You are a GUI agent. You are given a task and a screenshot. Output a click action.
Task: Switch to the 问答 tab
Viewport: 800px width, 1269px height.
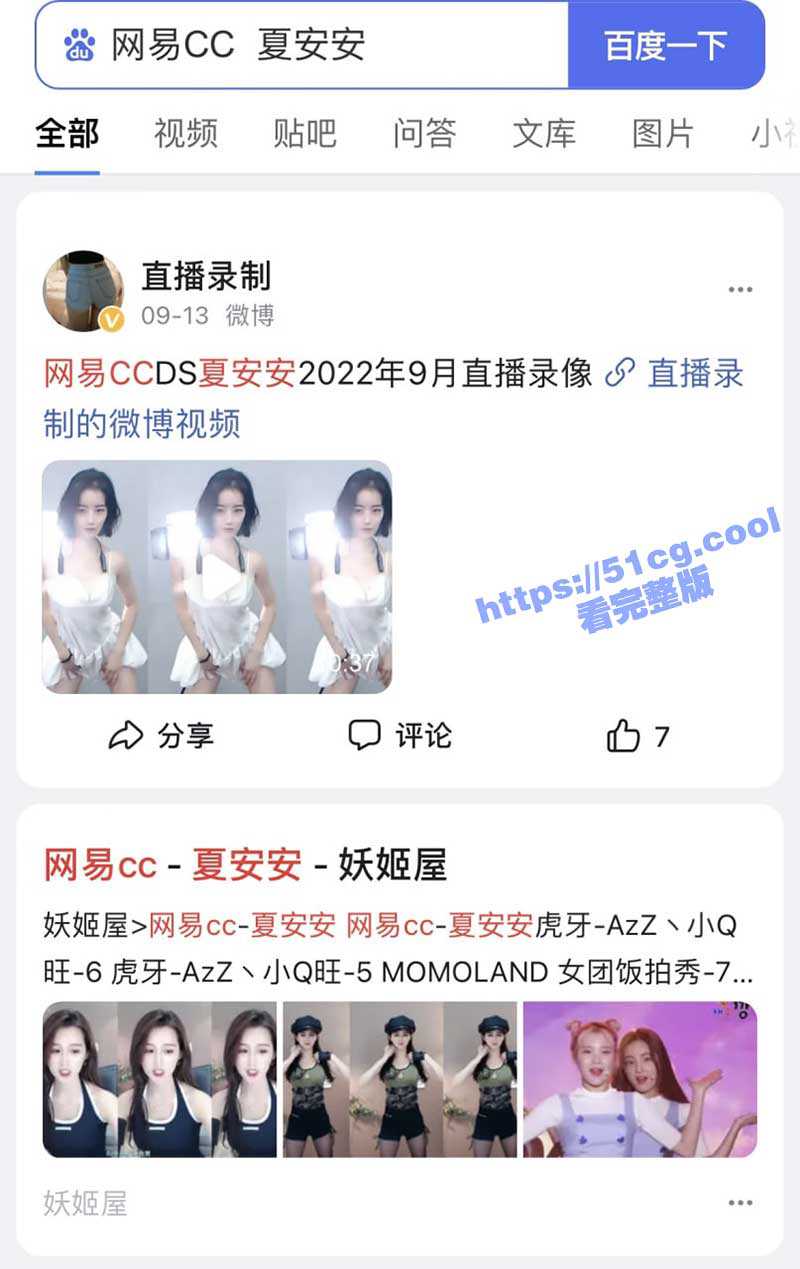424,133
